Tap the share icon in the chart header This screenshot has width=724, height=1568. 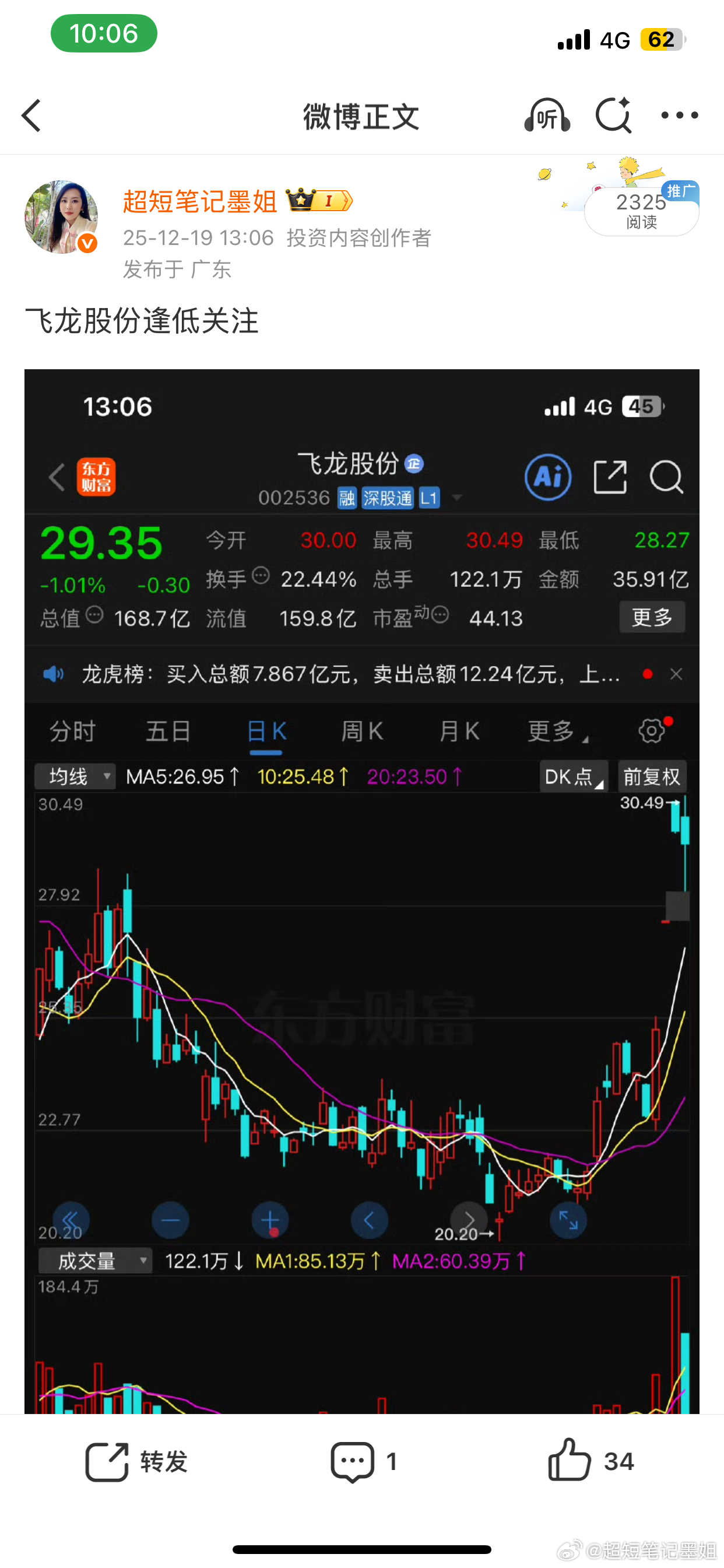[x=610, y=478]
